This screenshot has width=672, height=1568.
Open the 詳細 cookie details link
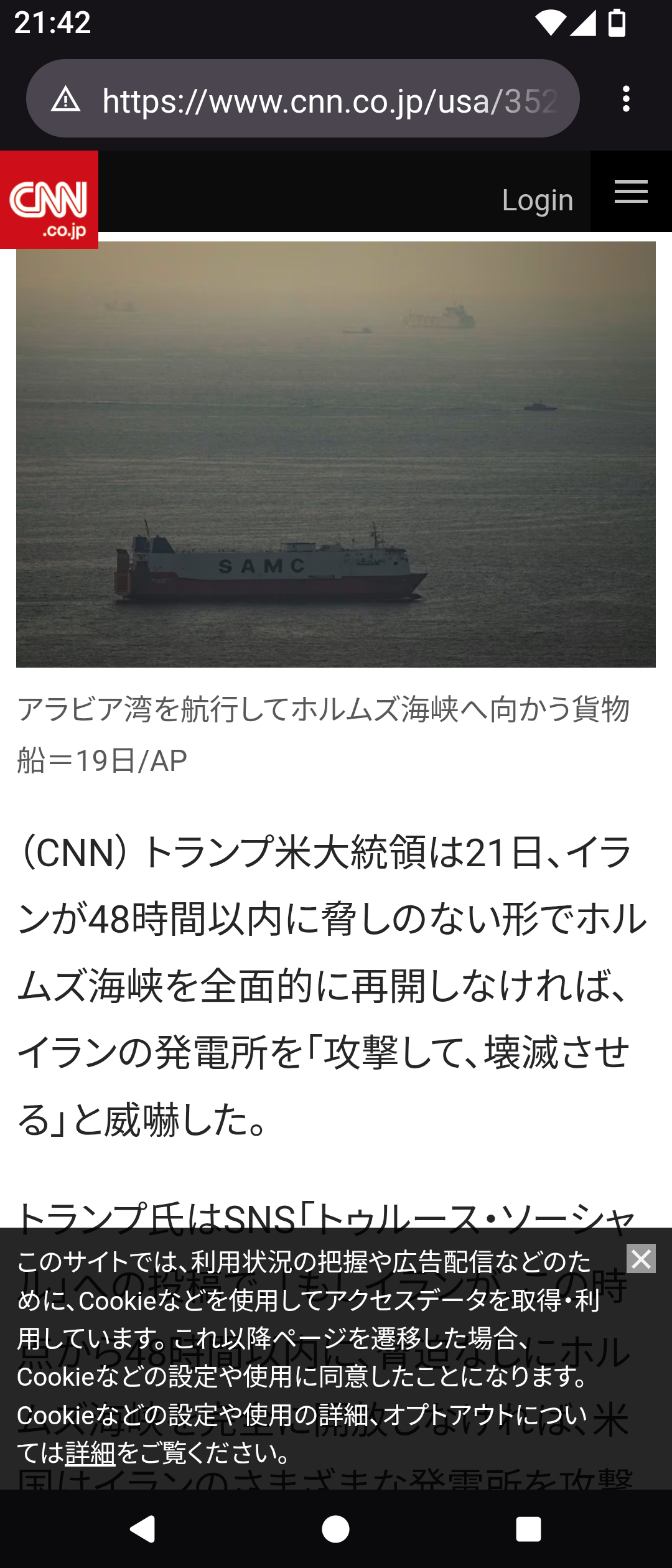click(90, 1454)
